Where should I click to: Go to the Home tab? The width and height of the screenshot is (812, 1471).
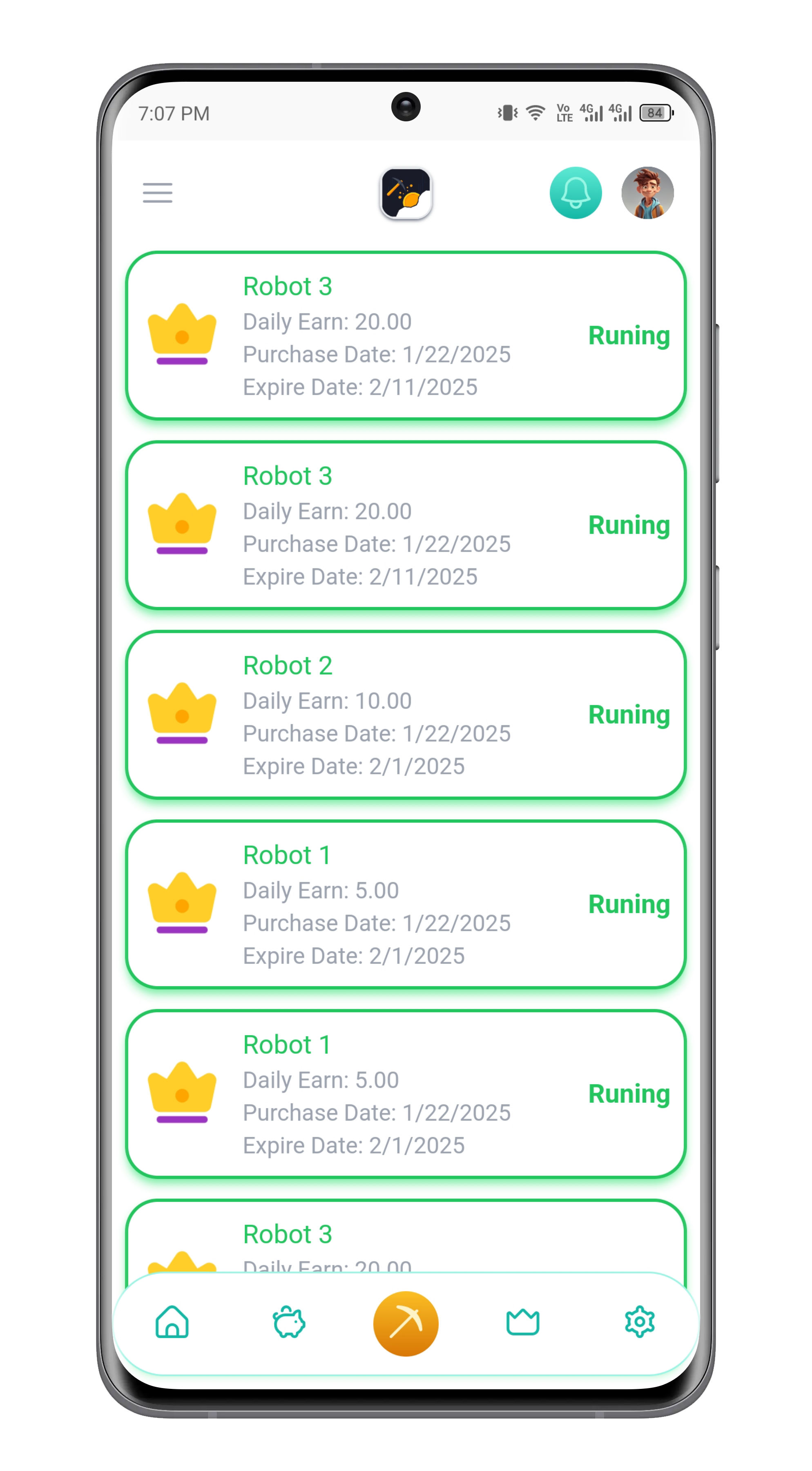click(x=172, y=1322)
